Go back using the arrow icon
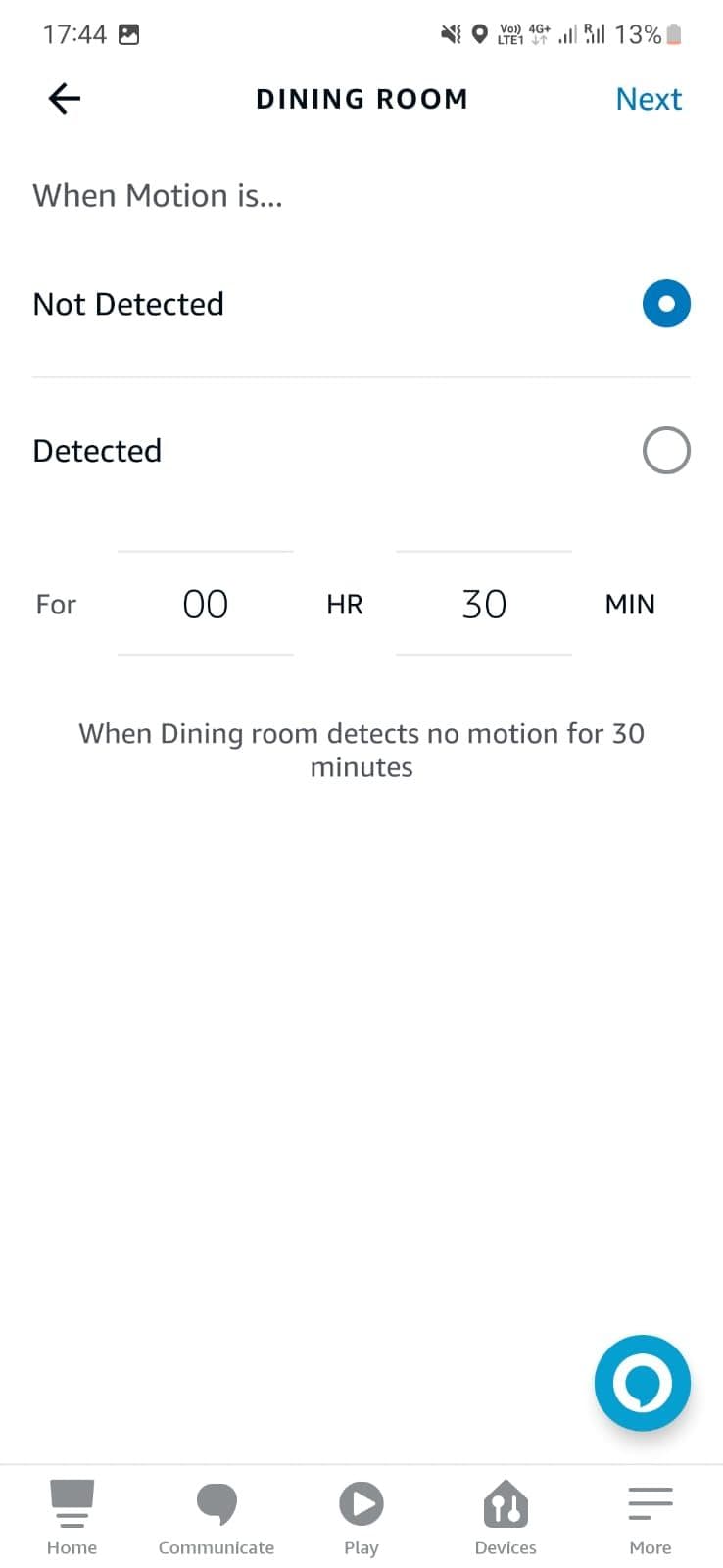723x1568 pixels. pos(64,99)
